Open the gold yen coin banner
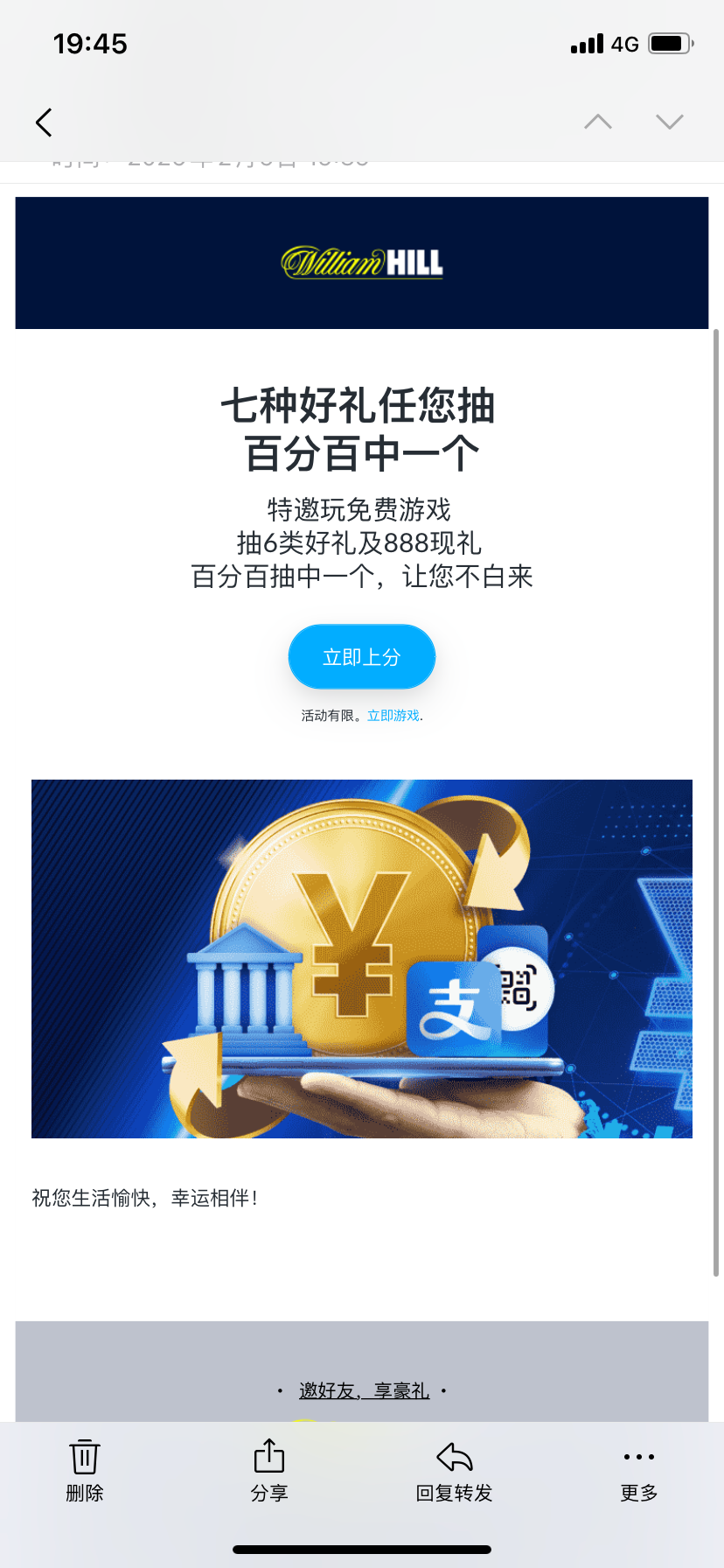This screenshot has width=724, height=1568. (361, 958)
